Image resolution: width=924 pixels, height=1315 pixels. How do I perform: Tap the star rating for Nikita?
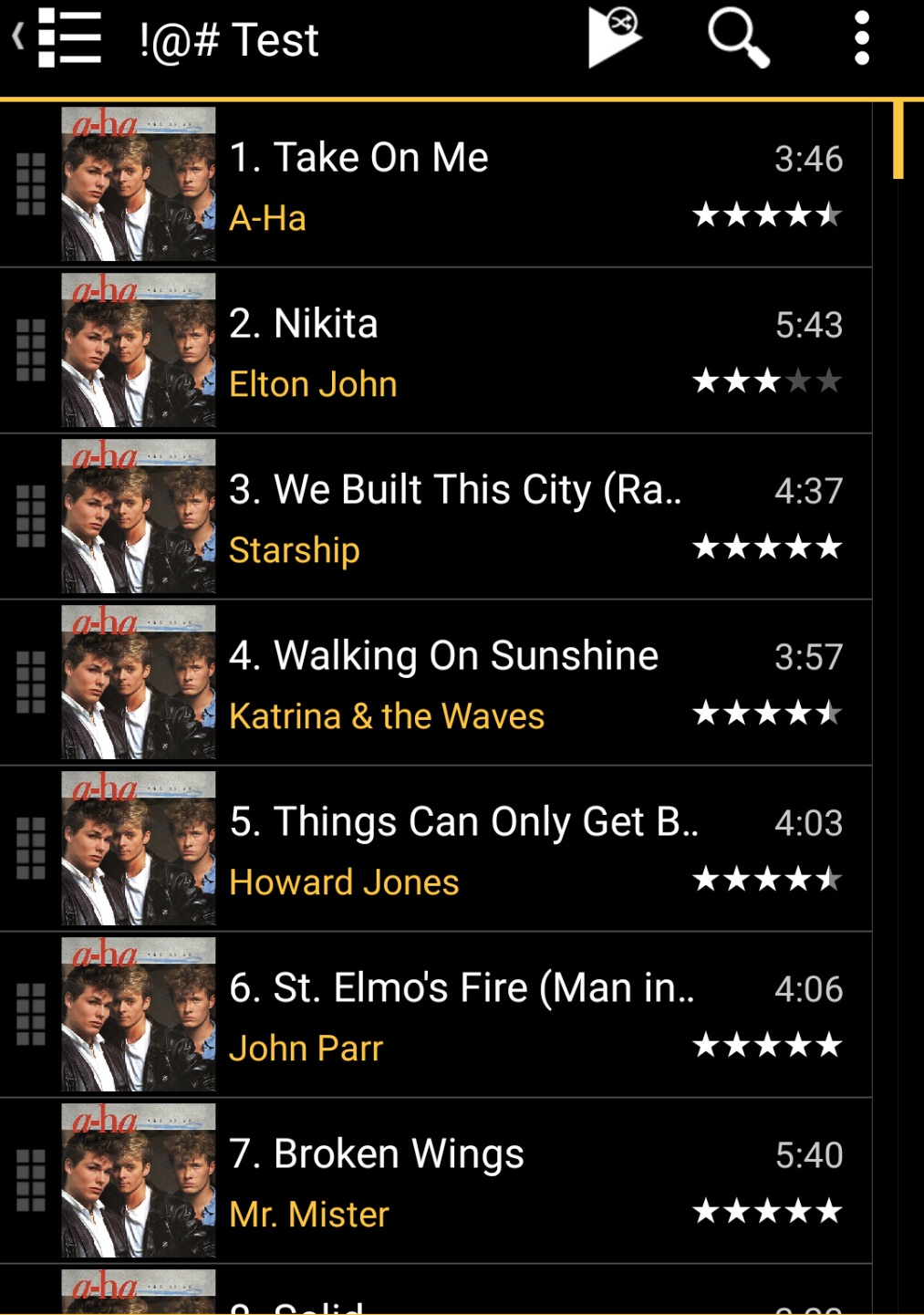pyautogui.click(x=766, y=381)
